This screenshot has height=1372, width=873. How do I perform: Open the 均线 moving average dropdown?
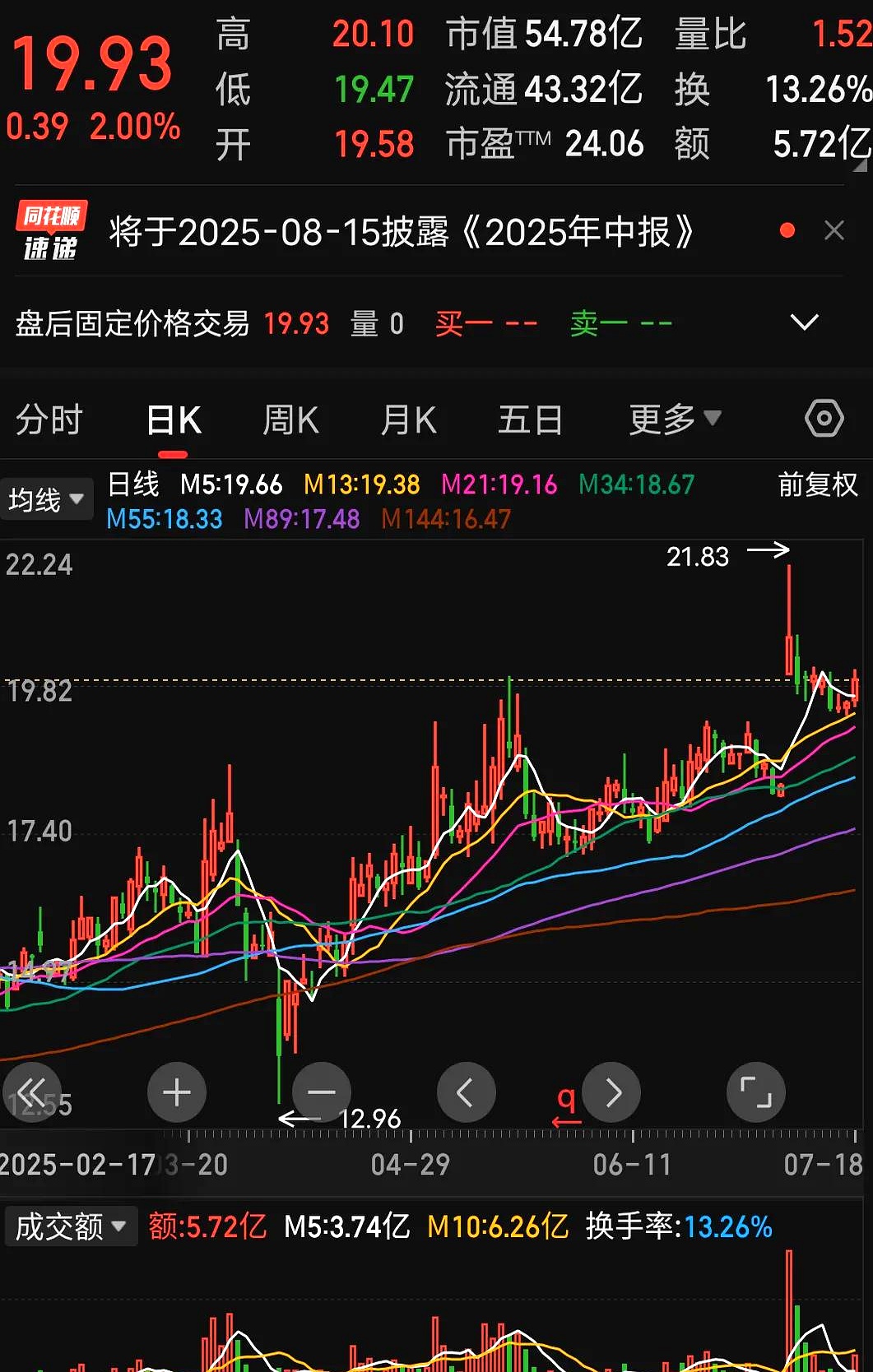[46, 498]
